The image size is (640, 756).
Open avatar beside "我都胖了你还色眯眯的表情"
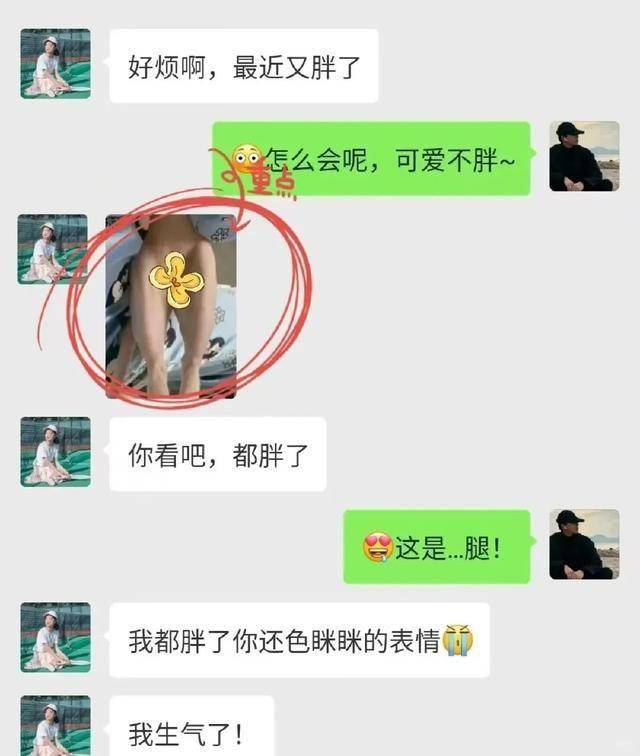55,637
